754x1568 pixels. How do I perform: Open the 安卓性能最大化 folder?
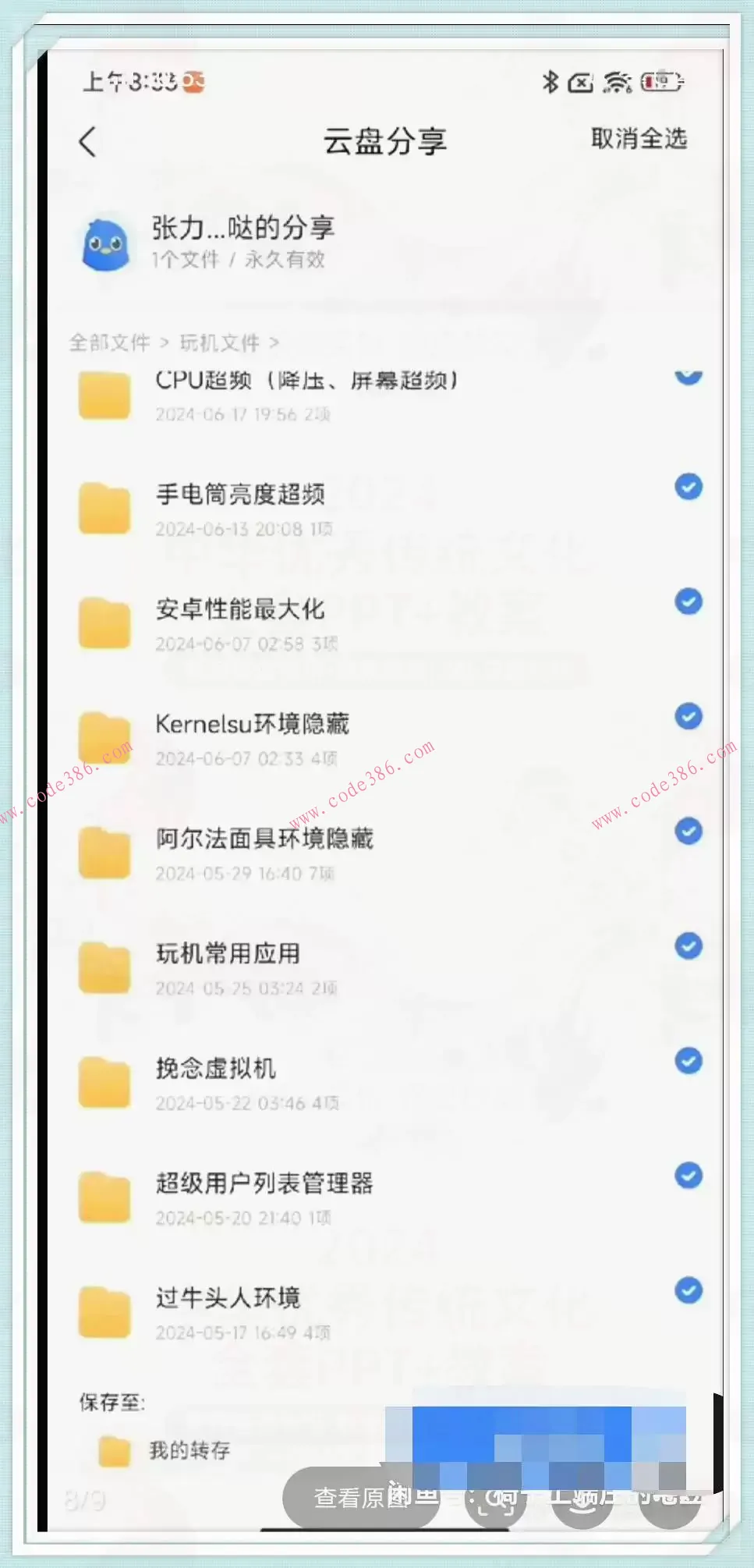[104, 623]
